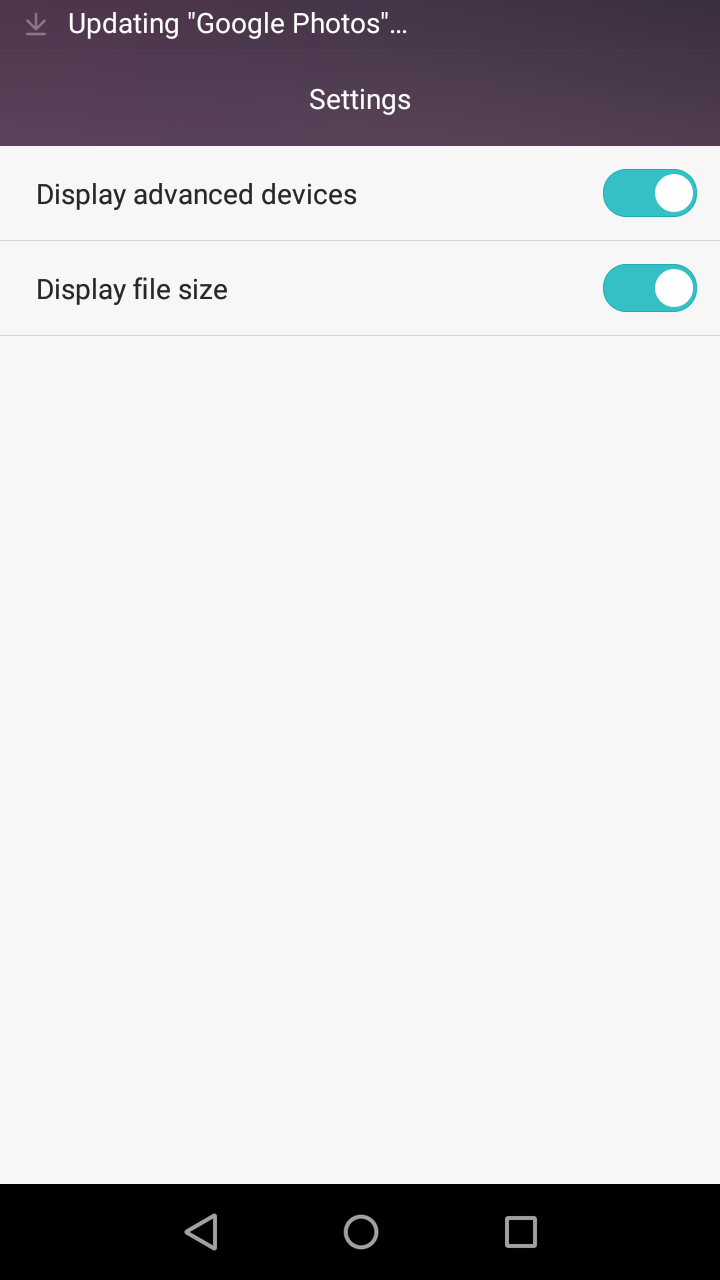
Task: Turn off Display advanced devices switch
Action: [x=649, y=193]
